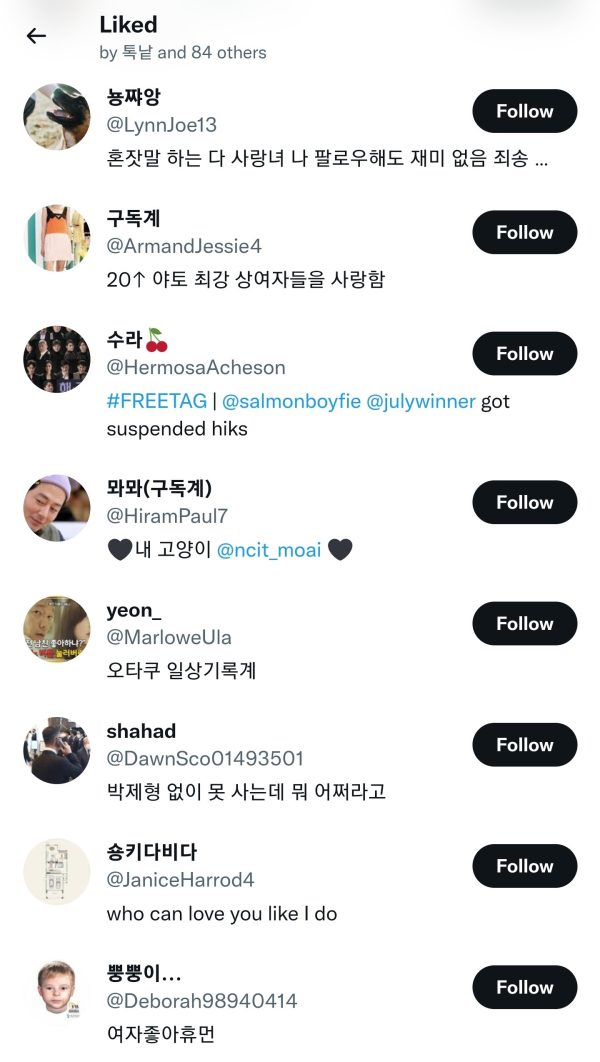Follow @Deborah98940414
Screen dimensions: 600x1062
point(524,987)
